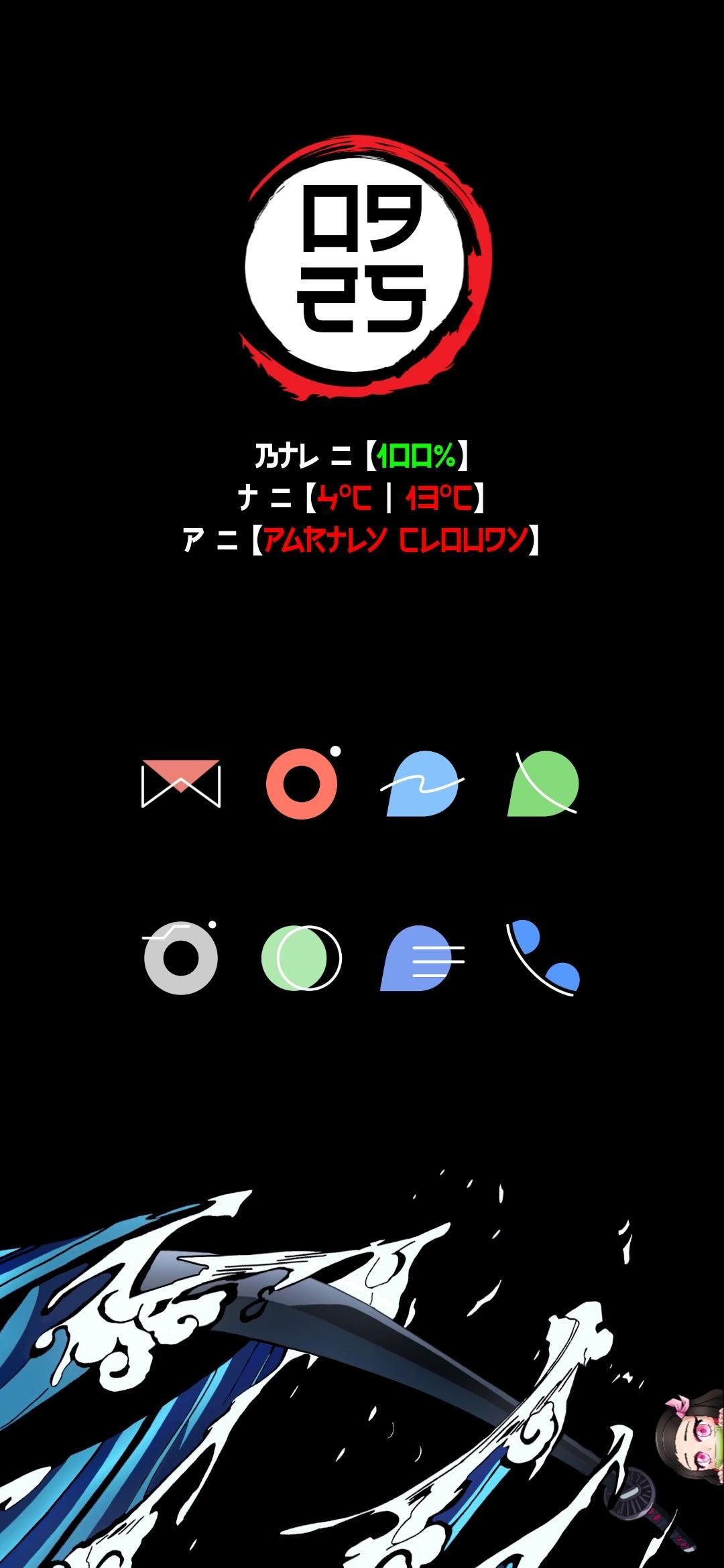Launch the red ring camera app
Image resolution: width=724 pixels, height=1568 pixels.
pos(302,783)
